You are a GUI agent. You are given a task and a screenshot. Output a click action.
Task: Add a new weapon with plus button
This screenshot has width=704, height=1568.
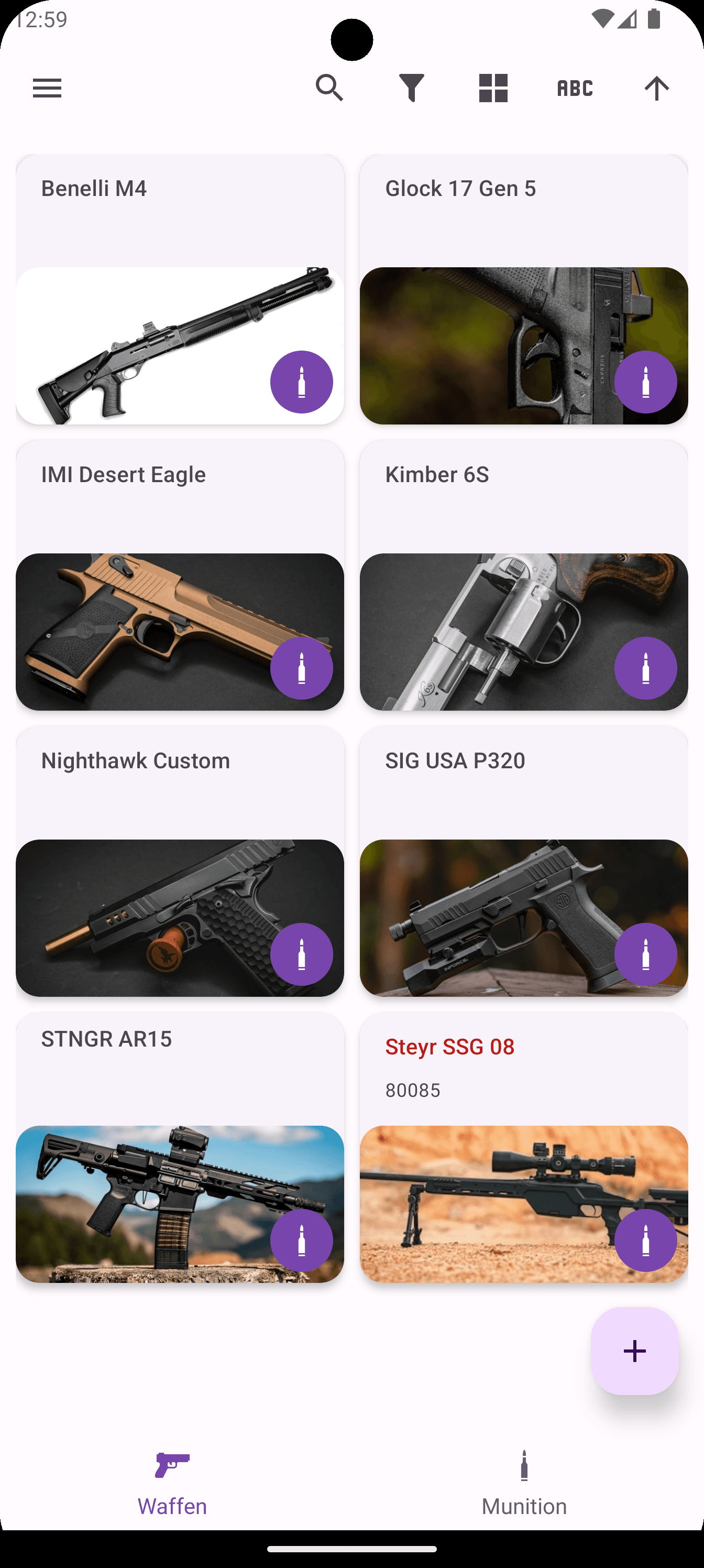click(634, 1351)
